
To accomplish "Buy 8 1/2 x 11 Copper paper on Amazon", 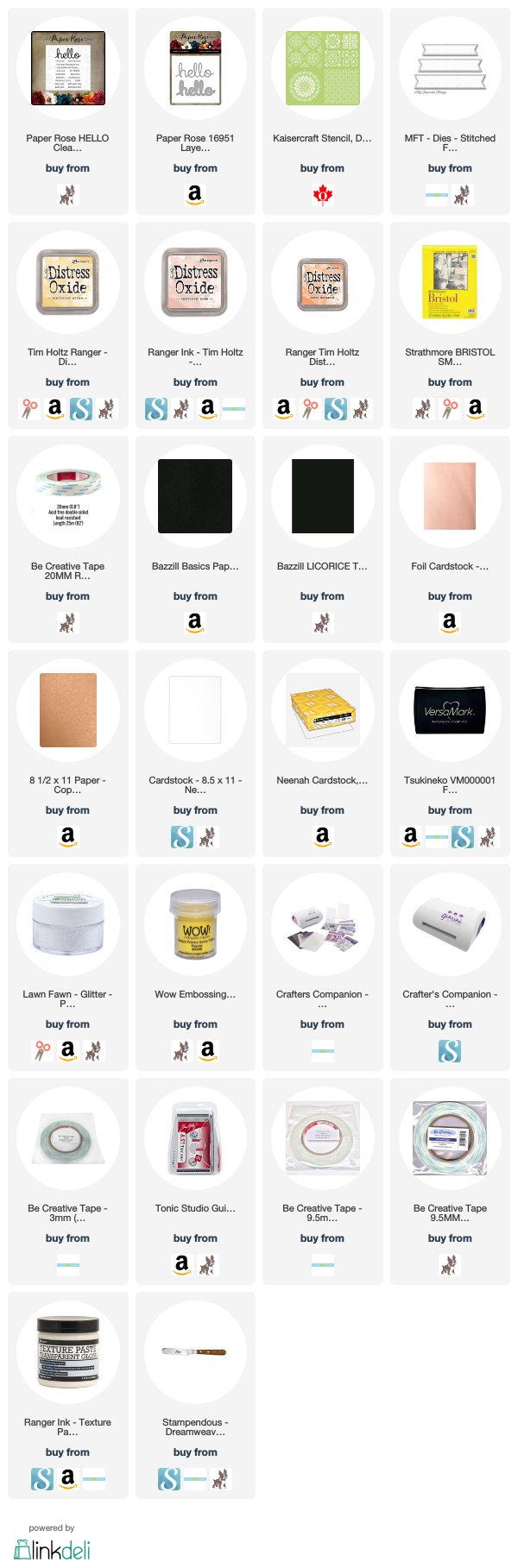I will pos(67,836).
